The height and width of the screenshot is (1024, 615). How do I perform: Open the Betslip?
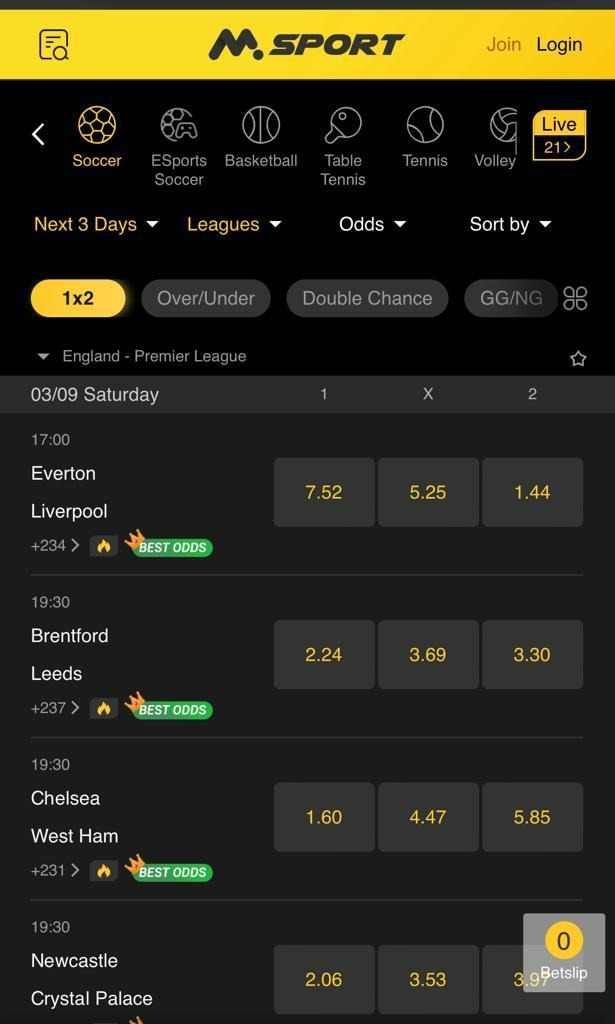coord(563,952)
